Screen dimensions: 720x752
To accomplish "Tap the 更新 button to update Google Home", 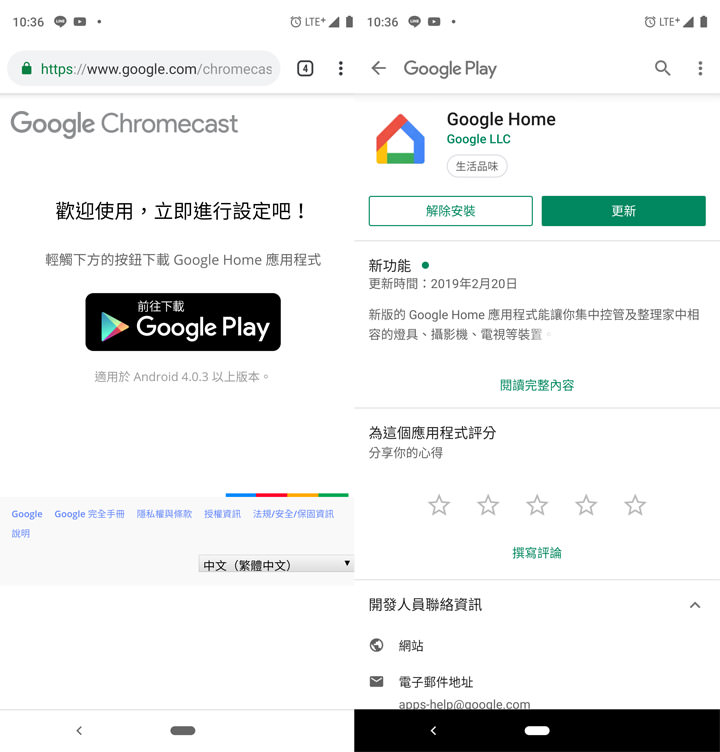I will tap(623, 211).
